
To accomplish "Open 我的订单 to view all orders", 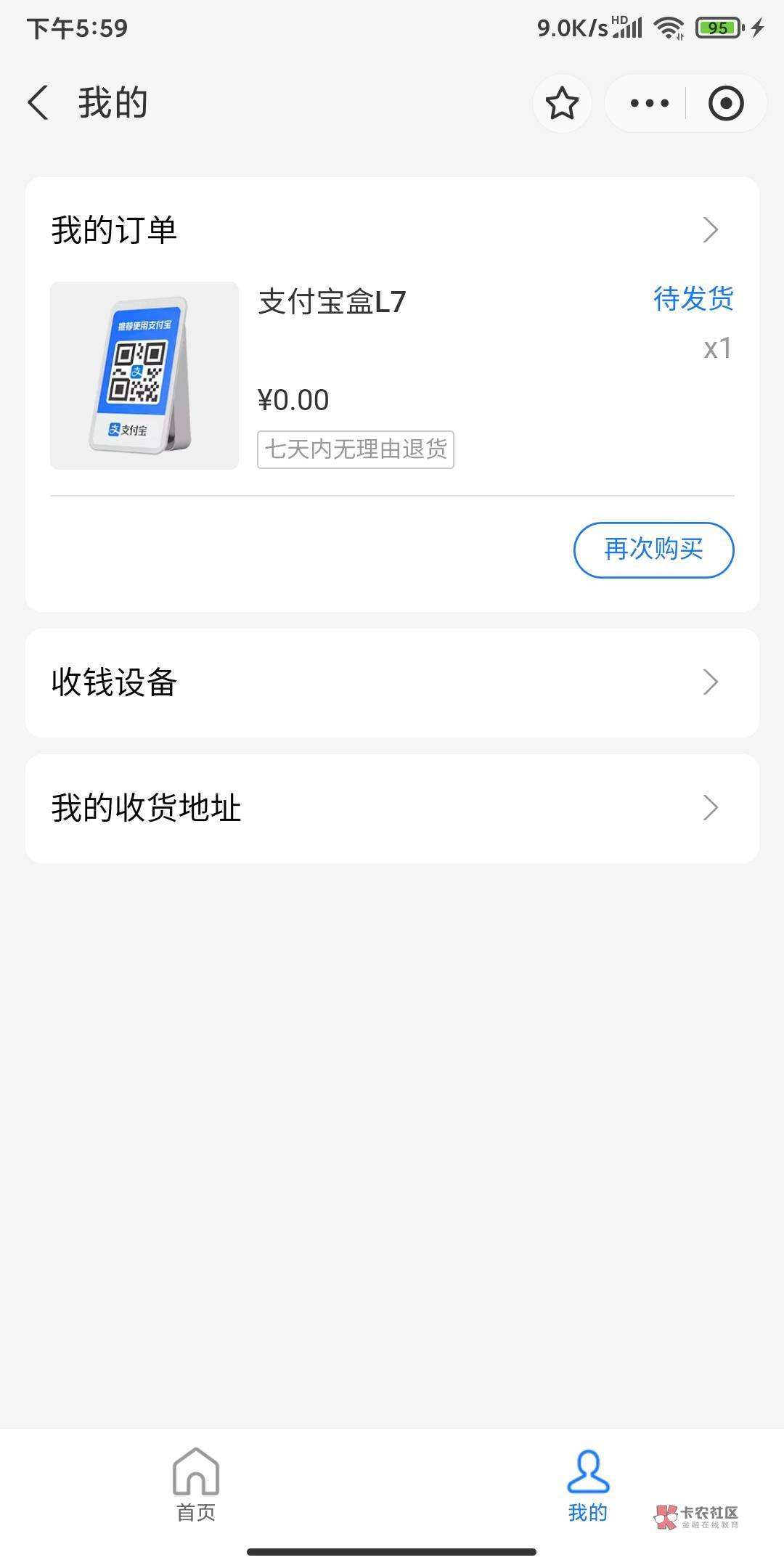I will point(392,230).
